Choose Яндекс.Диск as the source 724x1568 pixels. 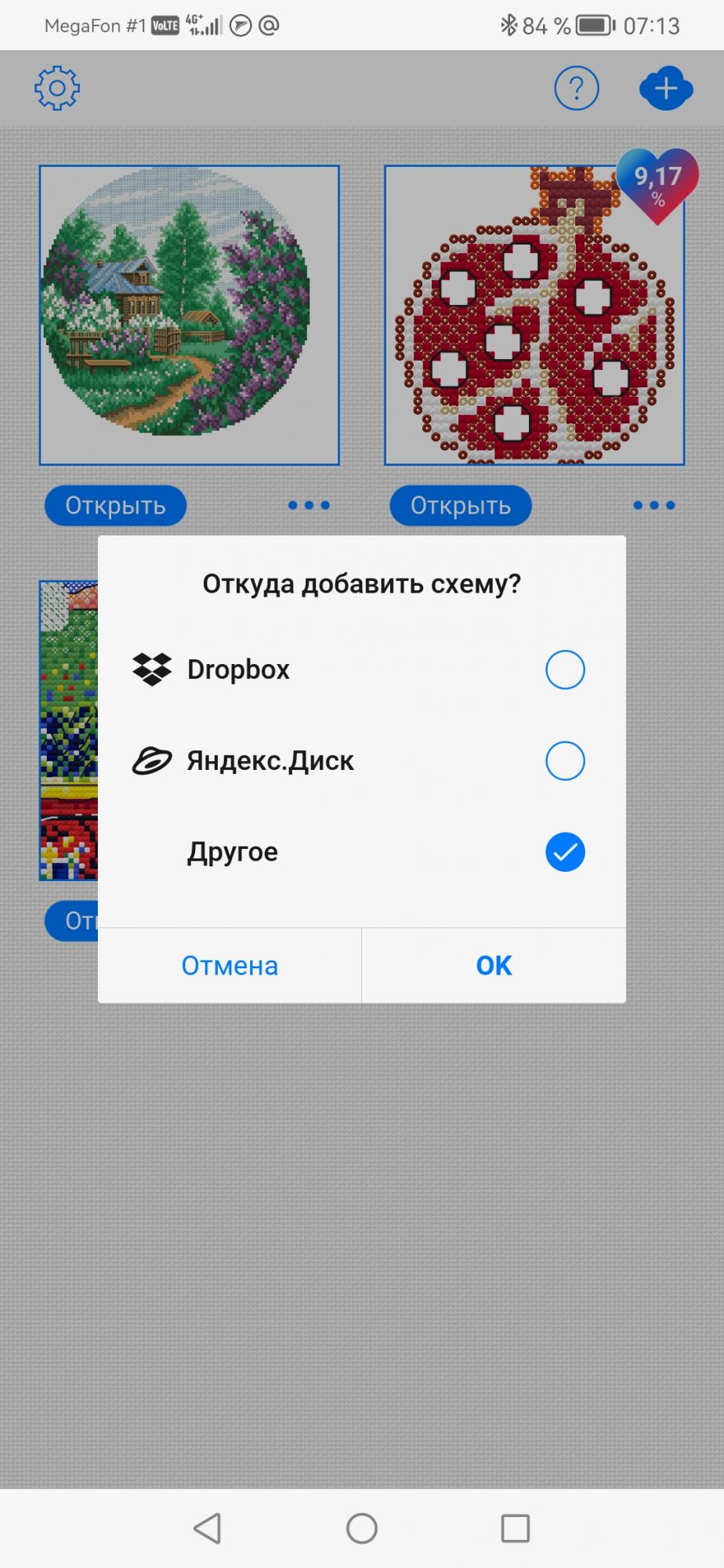click(564, 761)
